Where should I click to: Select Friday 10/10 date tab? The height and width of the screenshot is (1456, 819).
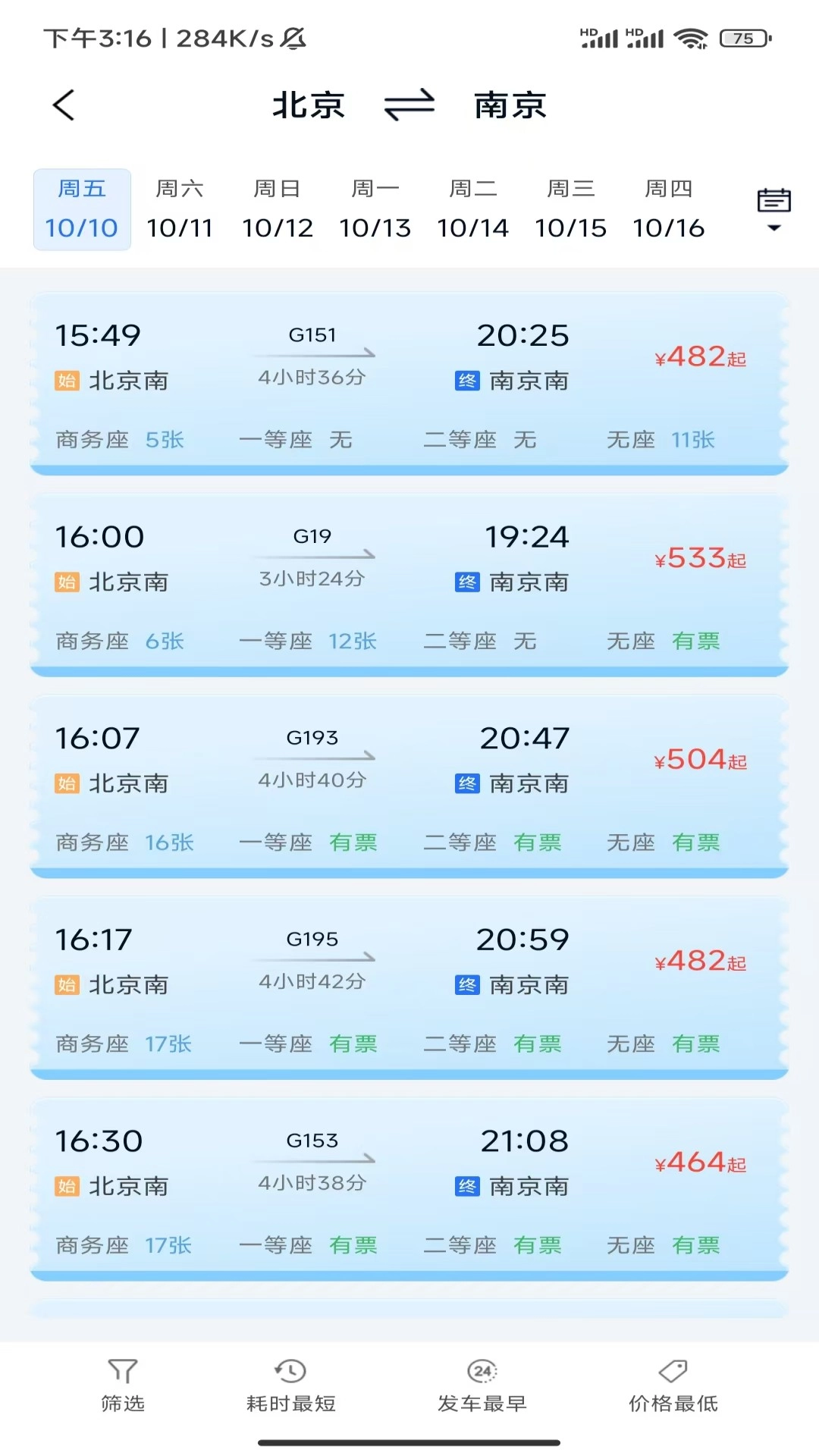(81, 209)
